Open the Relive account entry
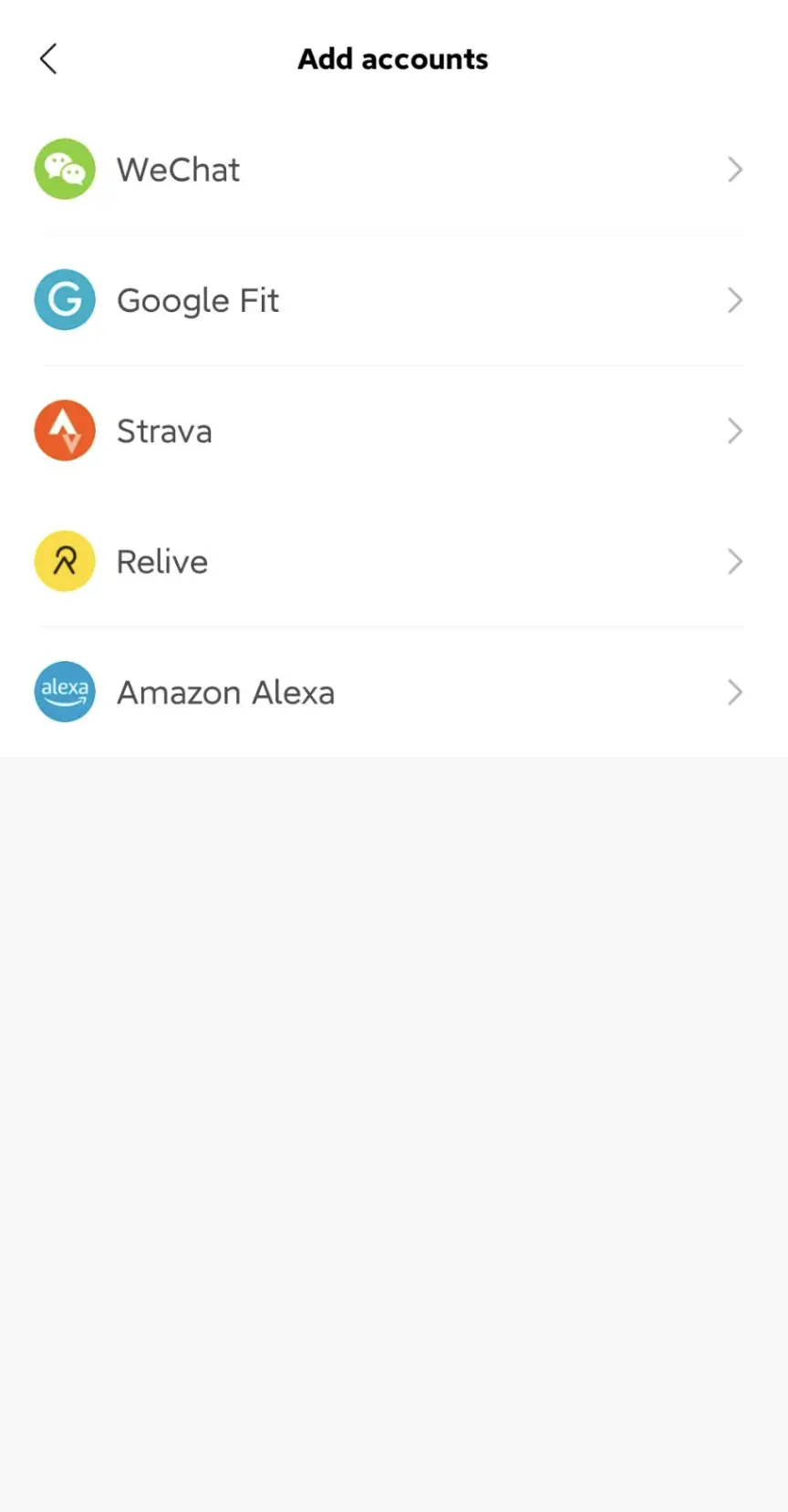788x1512 pixels. [392, 561]
